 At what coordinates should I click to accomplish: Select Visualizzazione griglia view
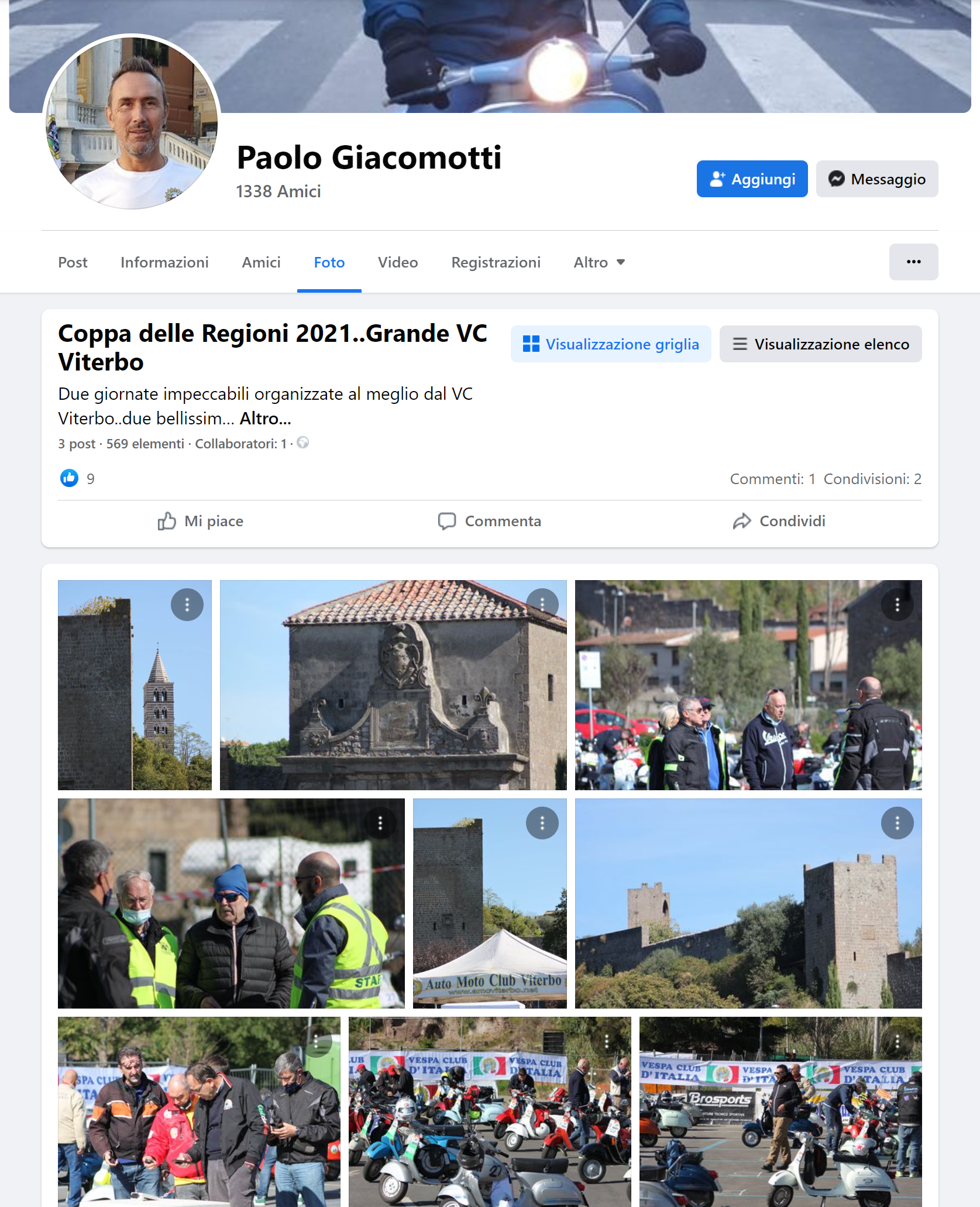pyautogui.click(x=611, y=344)
